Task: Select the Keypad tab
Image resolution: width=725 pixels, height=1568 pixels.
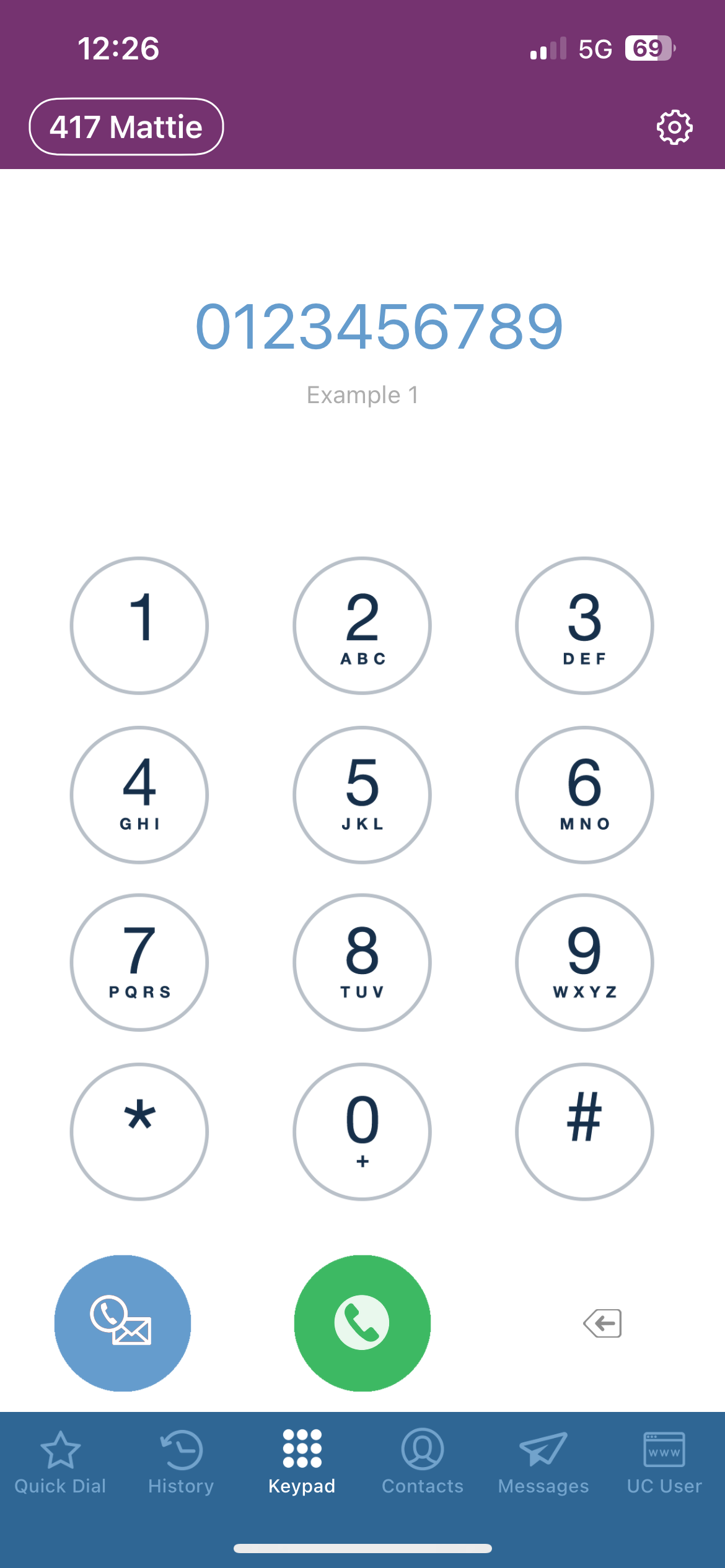Action: click(x=302, y=1463)
